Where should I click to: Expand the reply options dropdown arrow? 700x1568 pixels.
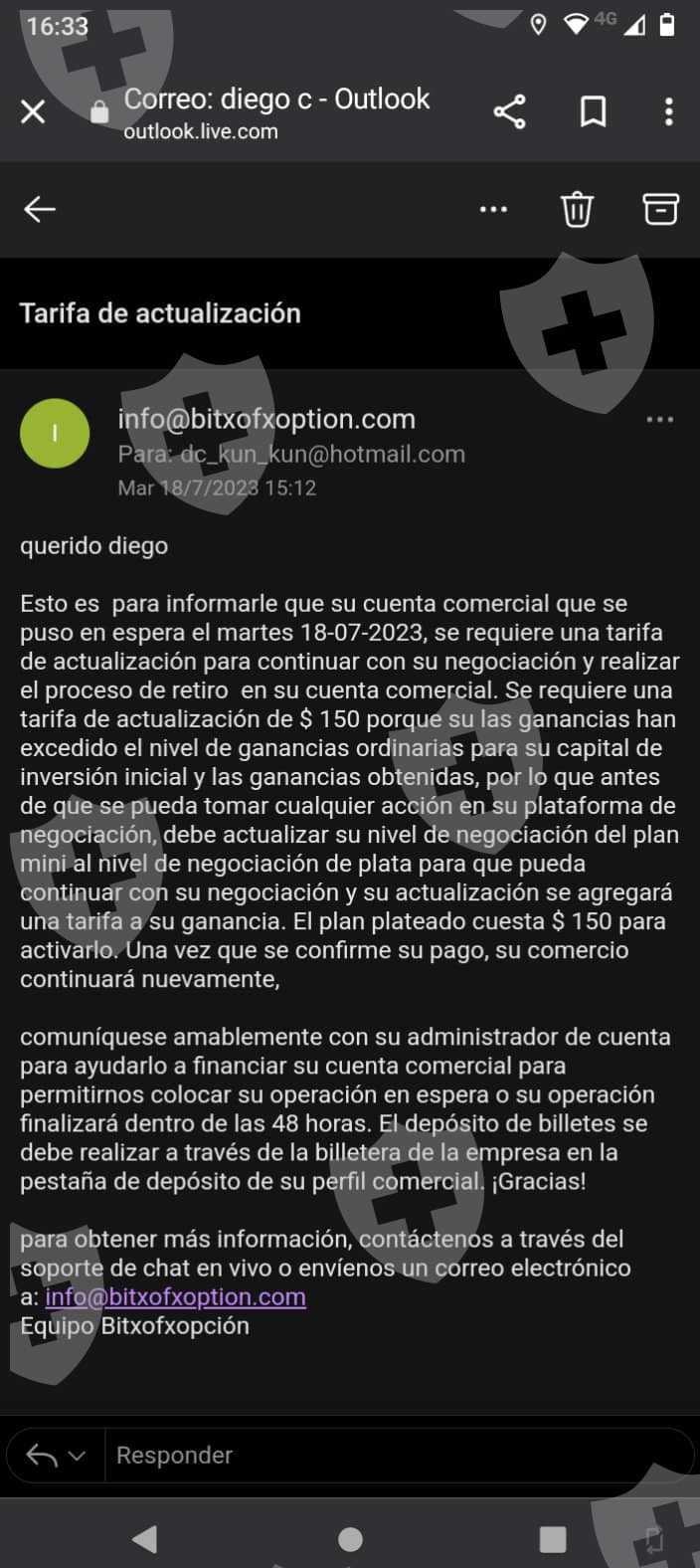(77, 1456)
